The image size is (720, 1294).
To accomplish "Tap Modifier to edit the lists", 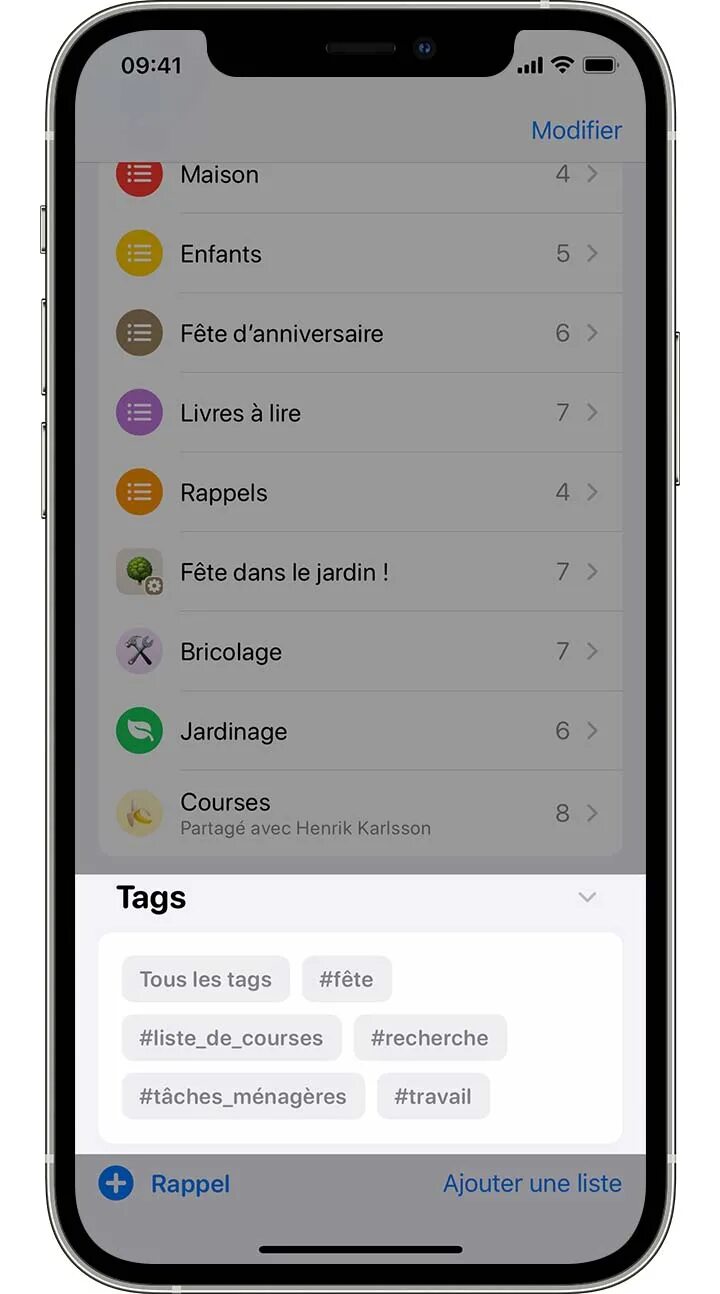I will coord(576,130).
